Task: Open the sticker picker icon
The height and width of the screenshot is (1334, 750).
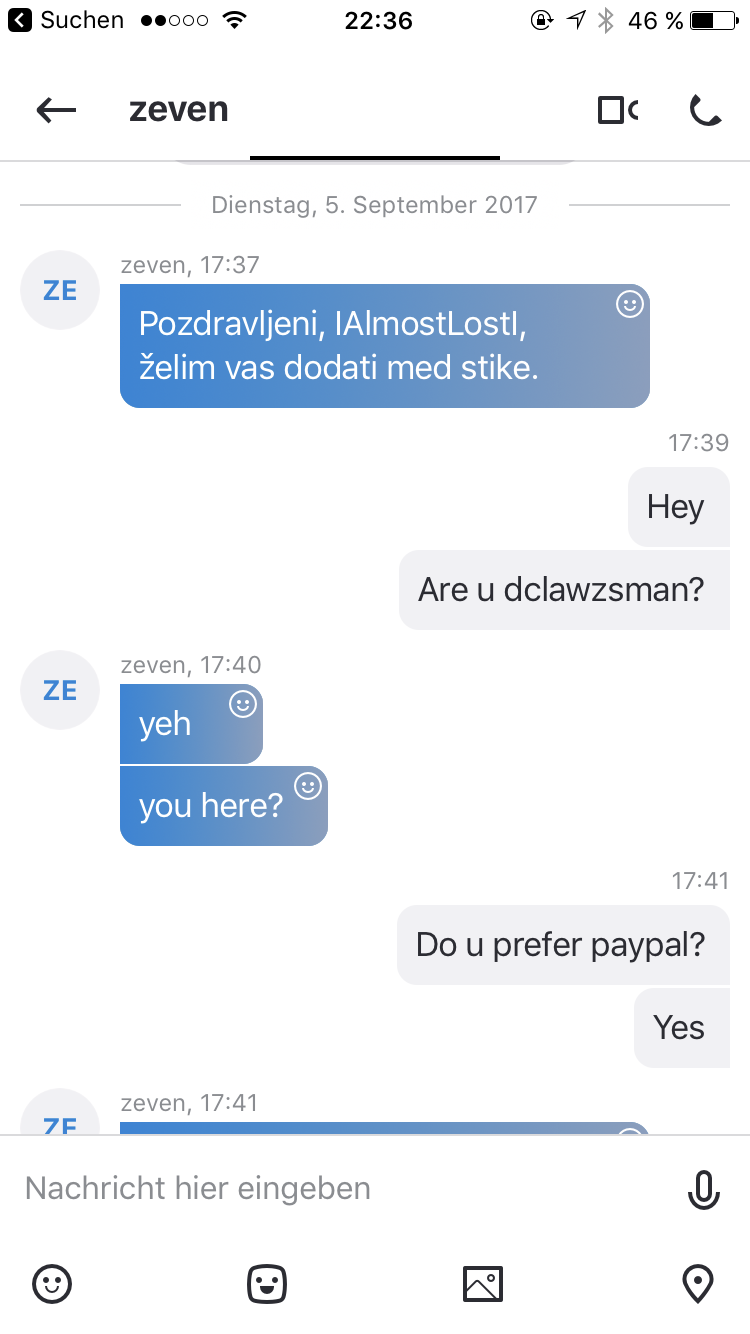Action: 267,1283
